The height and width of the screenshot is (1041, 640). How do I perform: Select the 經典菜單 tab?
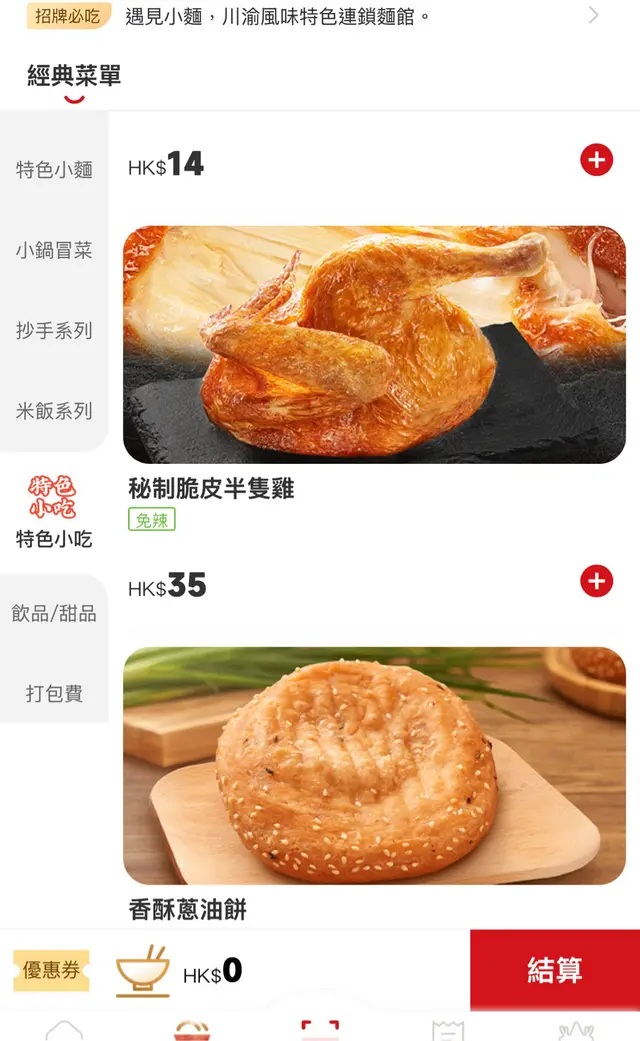coord(74,76)
